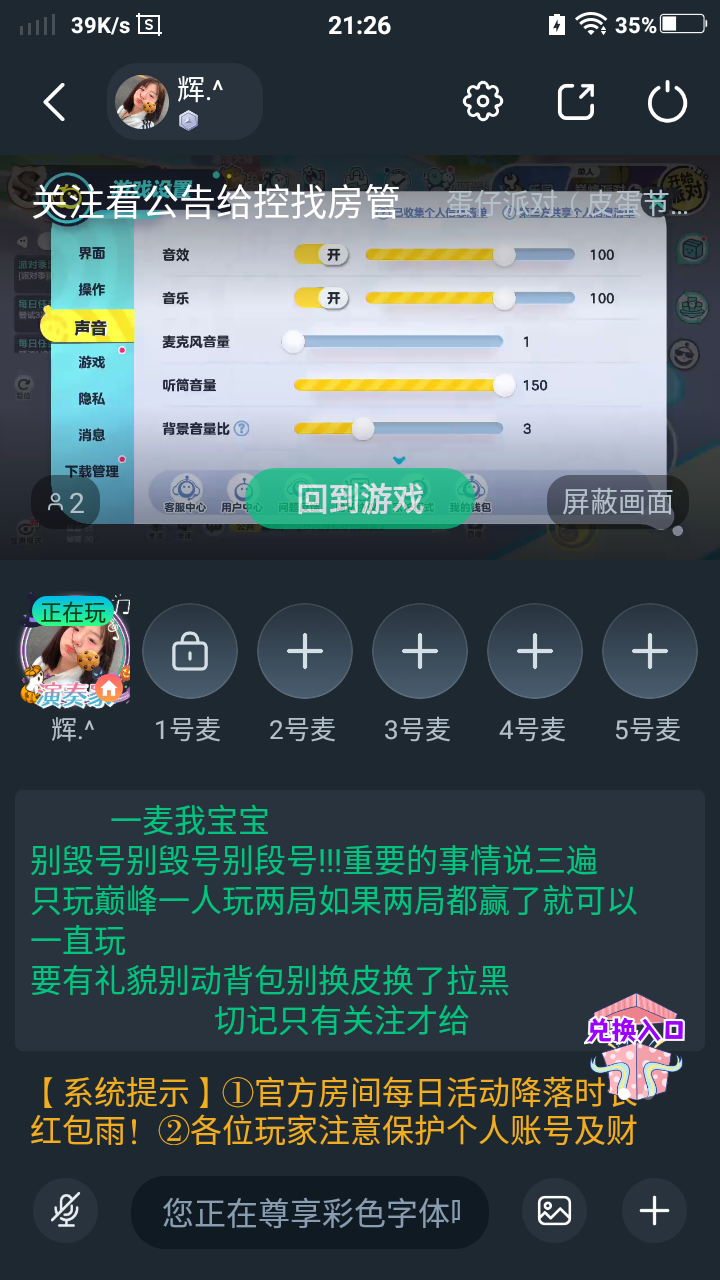720x1280 pixels.
Task: Take the 4号麦 seat
Action: click(534, 652)
